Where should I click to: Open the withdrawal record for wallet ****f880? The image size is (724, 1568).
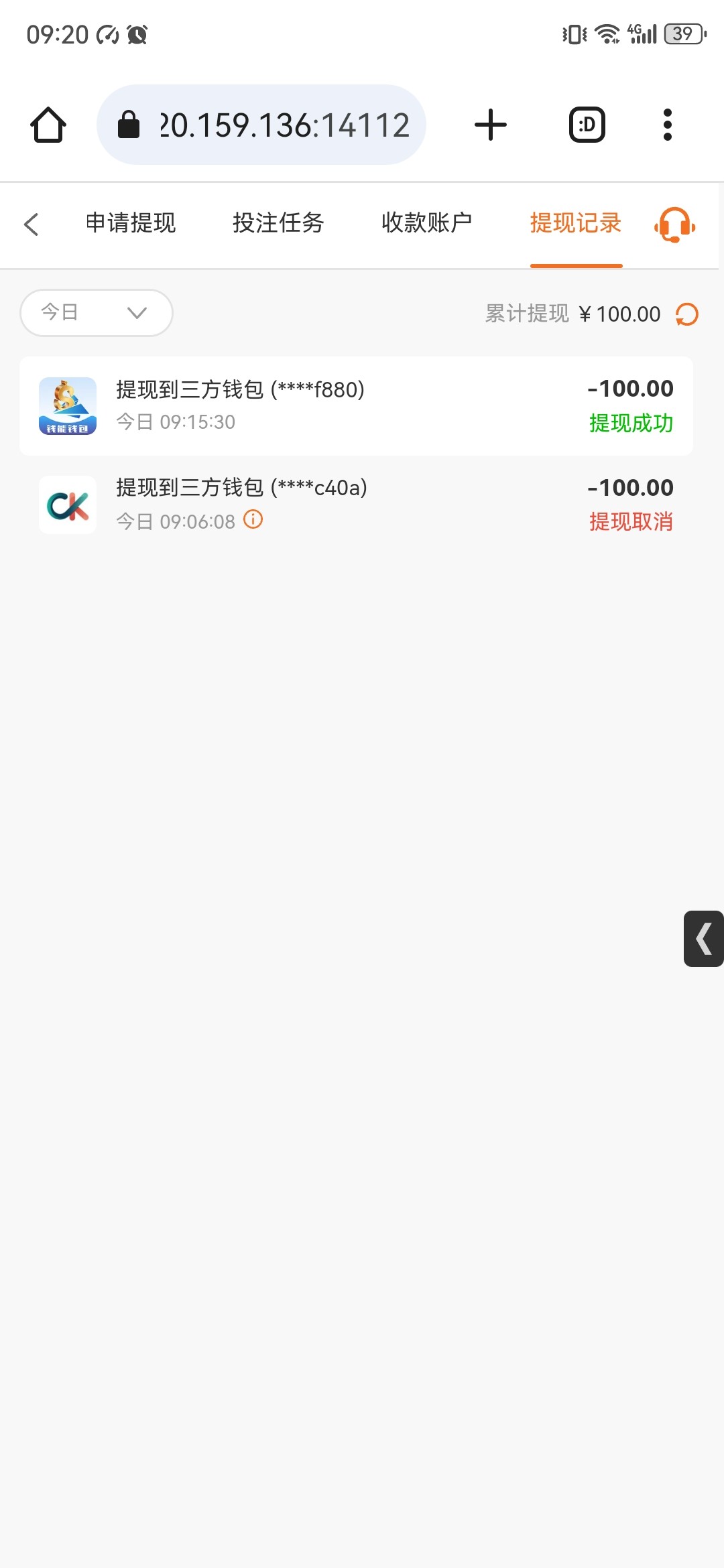click(356, 406)
